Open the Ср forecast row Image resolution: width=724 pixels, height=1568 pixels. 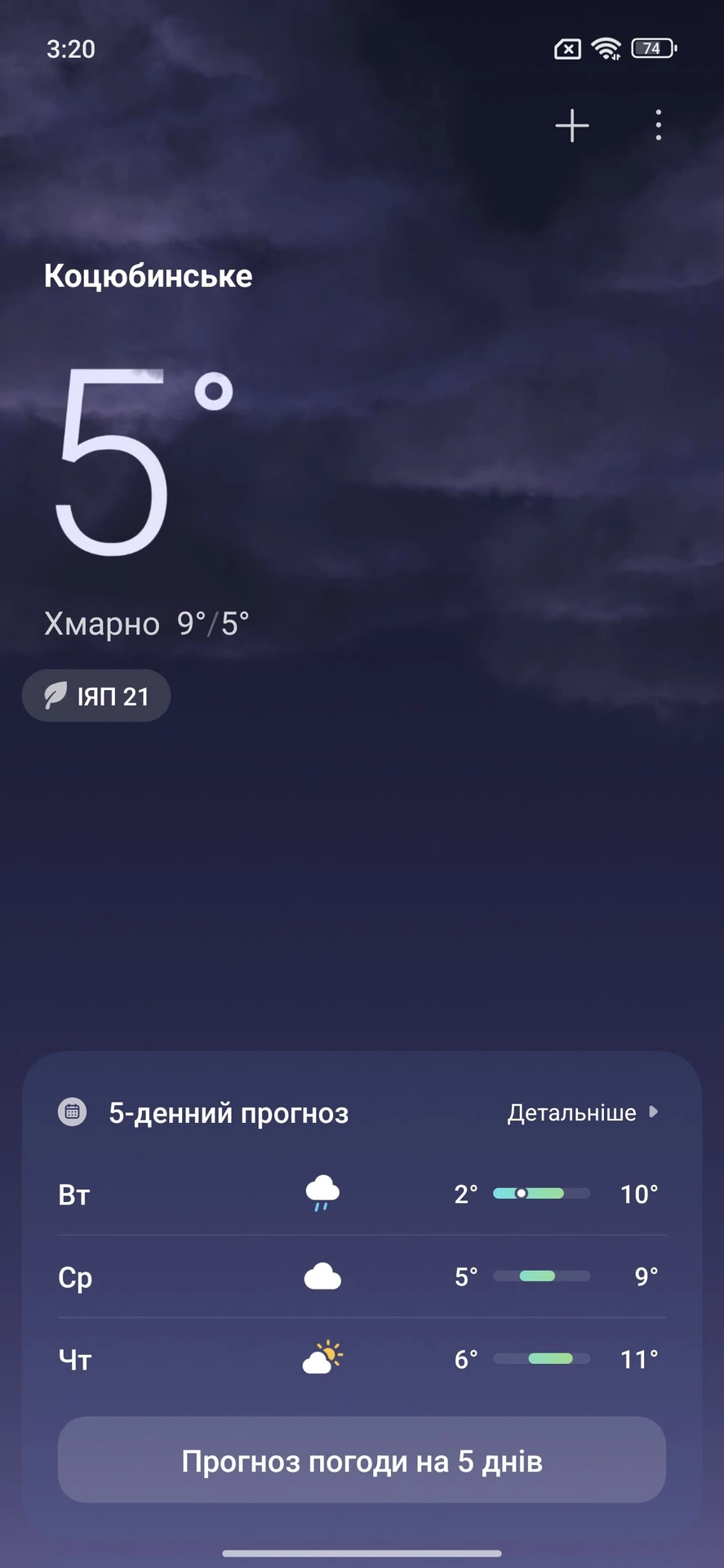click(362, 1276)
